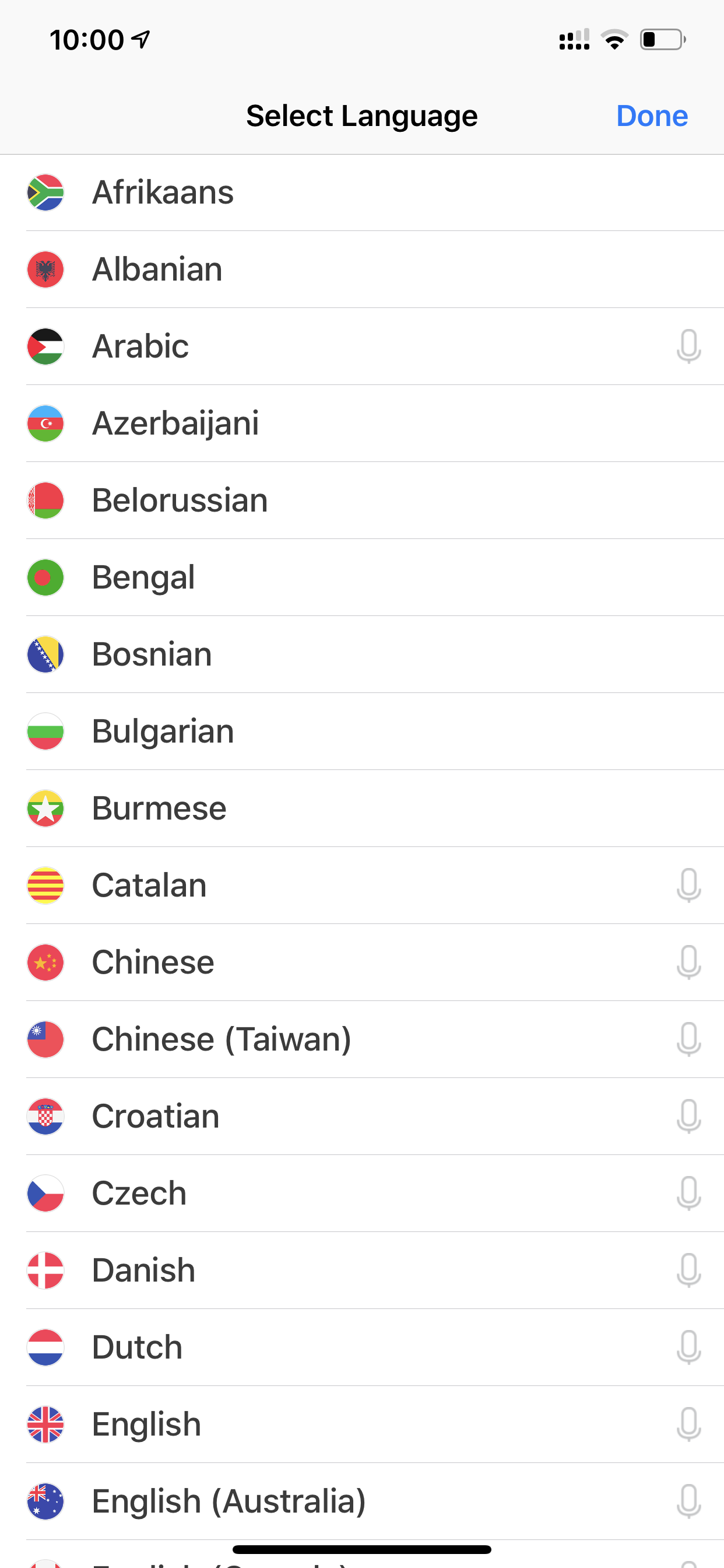The width and height of the screenshot is (724, 1568).
Task: Select Chinese with the China flag
Action: pos(362,963)
